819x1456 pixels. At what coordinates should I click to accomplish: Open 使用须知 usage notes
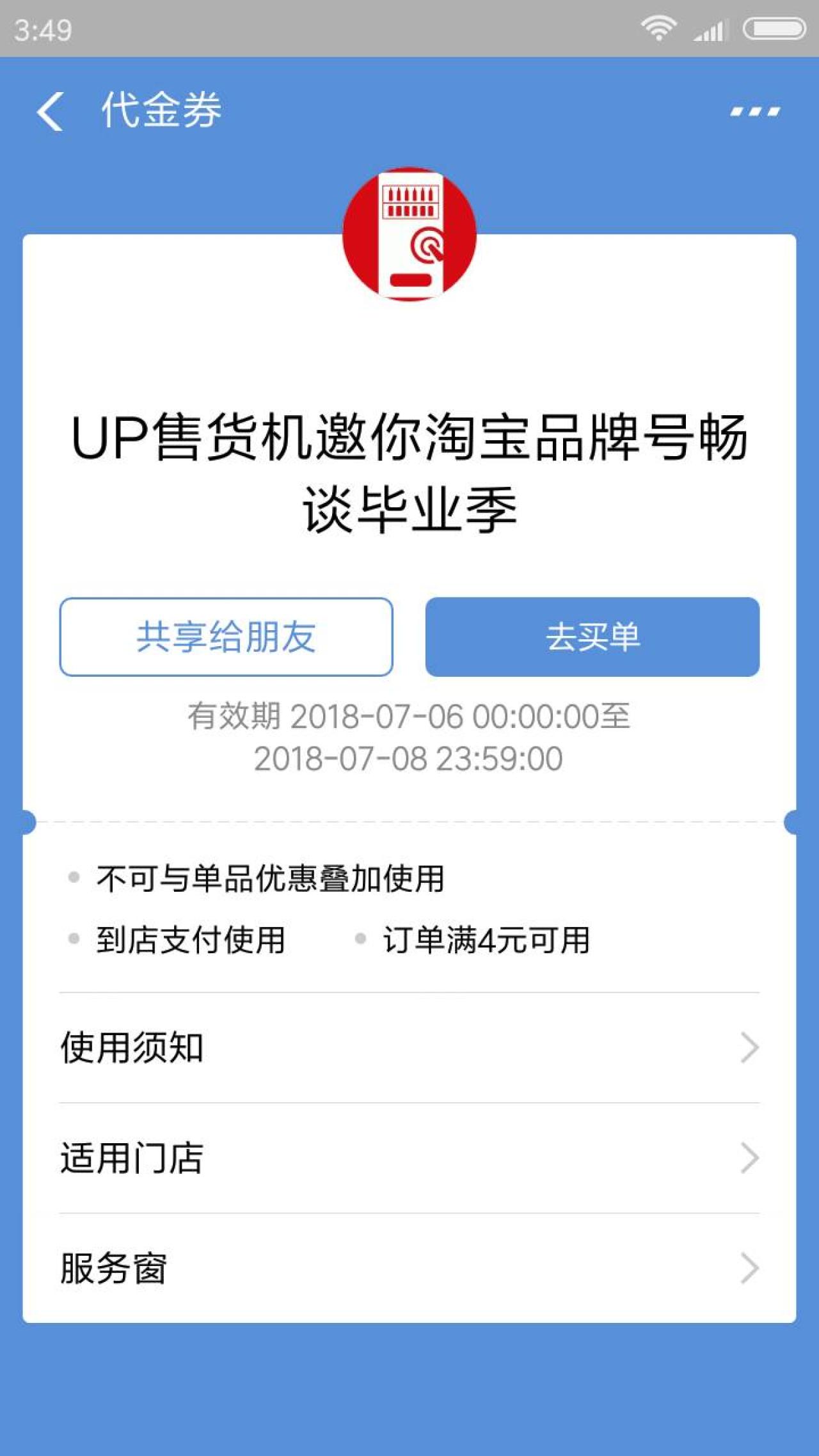point(409,1048)
